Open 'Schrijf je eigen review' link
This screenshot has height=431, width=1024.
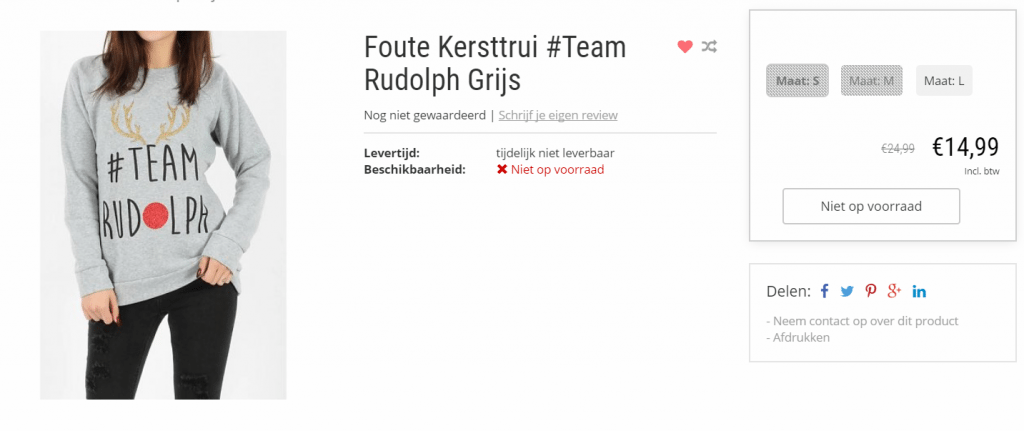[x=558, y=115]
